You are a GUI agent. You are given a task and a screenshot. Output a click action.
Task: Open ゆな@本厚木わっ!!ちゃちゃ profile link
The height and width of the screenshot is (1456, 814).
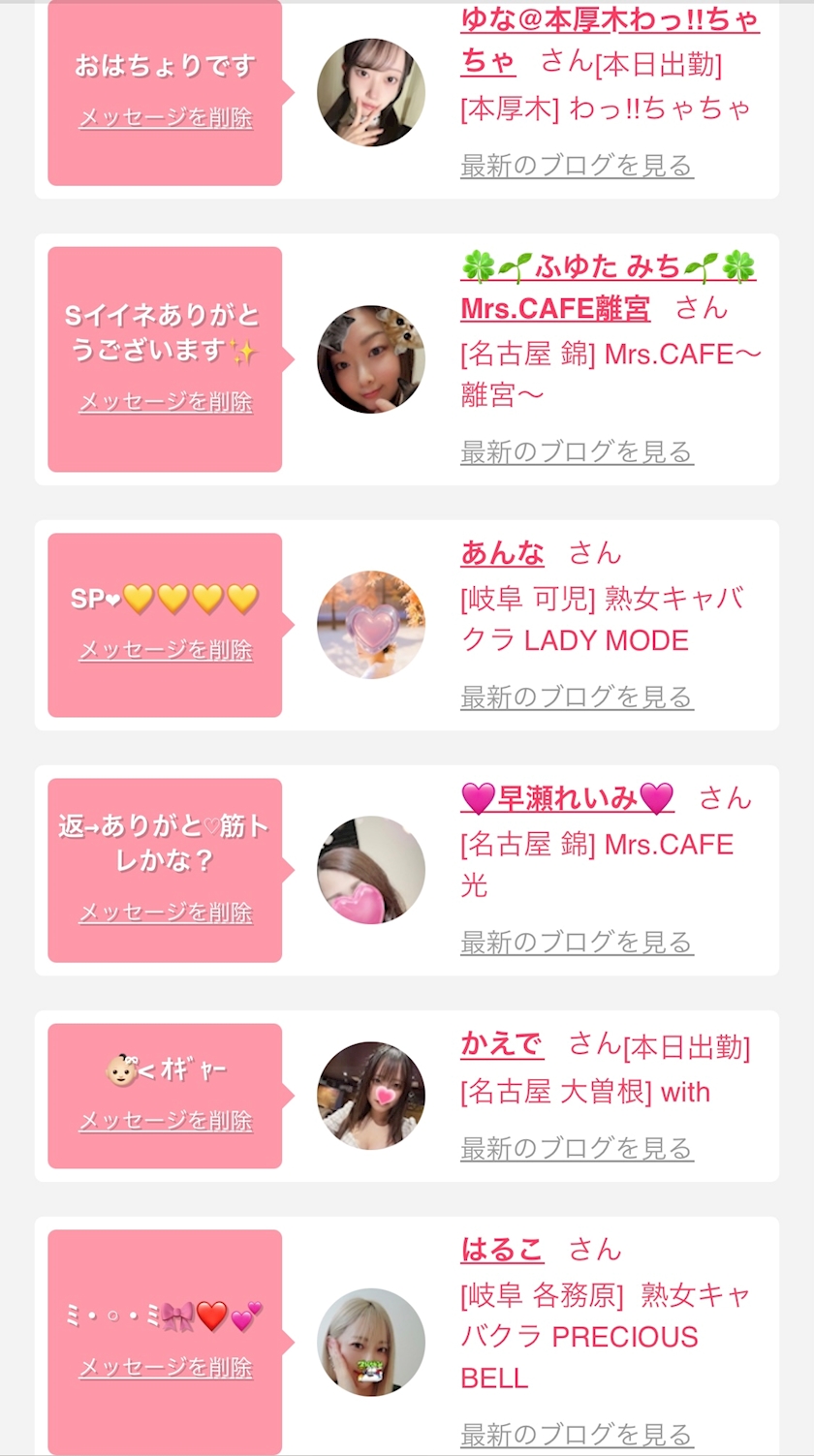click(x=610, y=20)
